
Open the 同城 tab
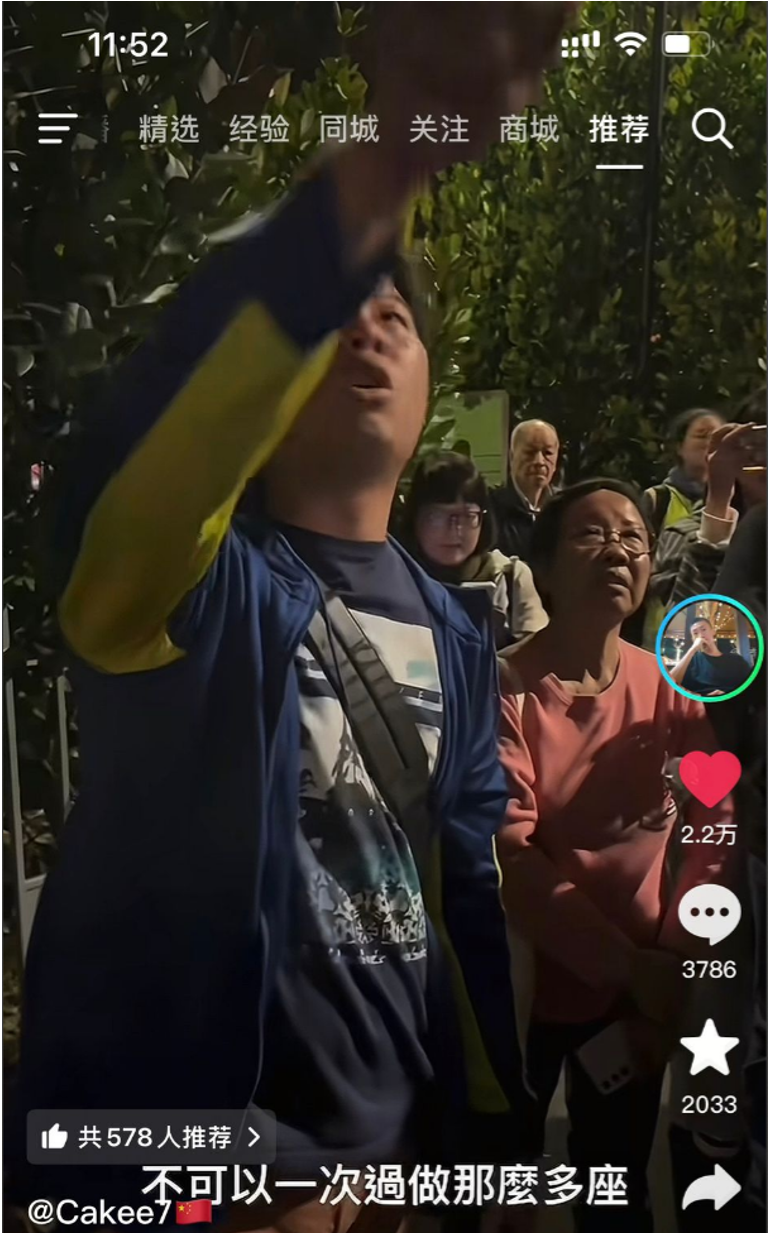(349, 129)
